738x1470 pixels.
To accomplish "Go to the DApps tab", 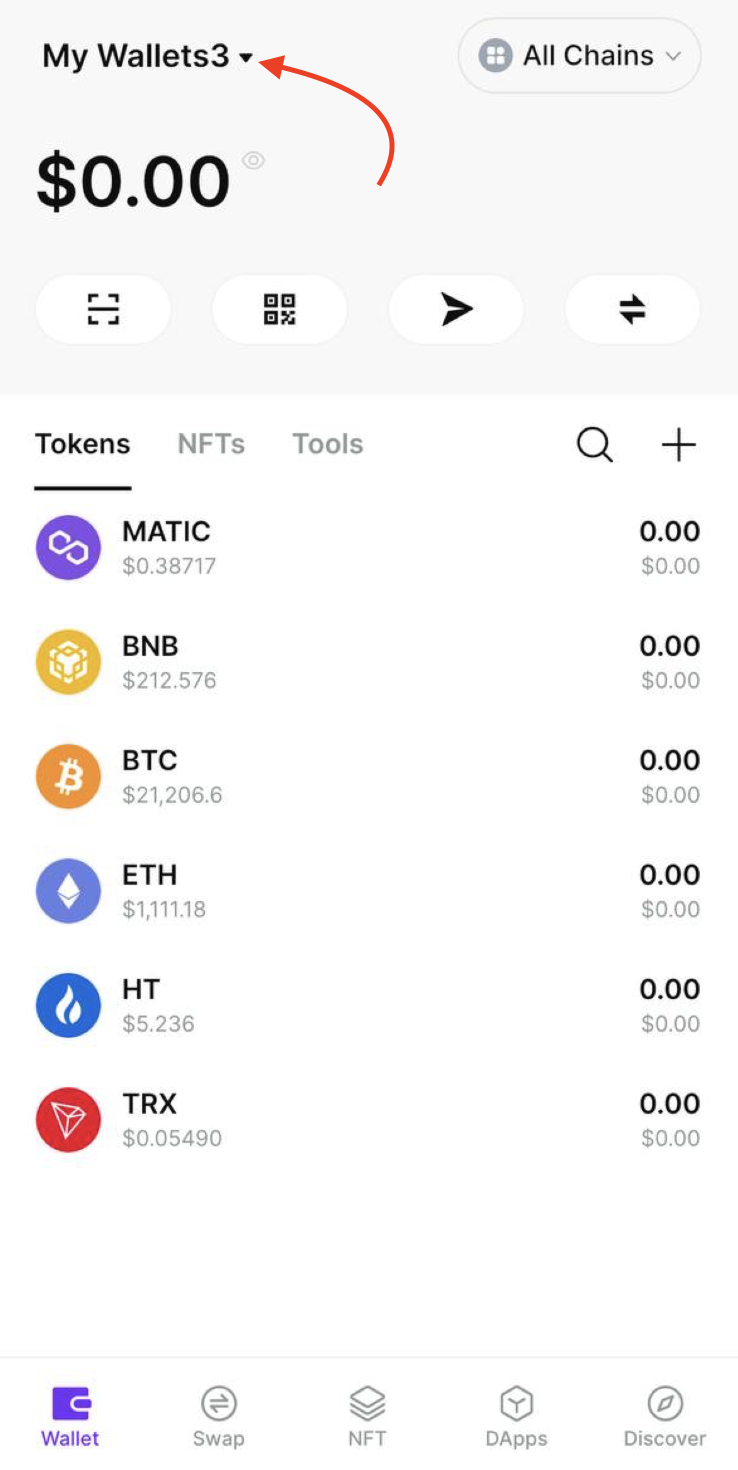I will tap(516, 1416).
